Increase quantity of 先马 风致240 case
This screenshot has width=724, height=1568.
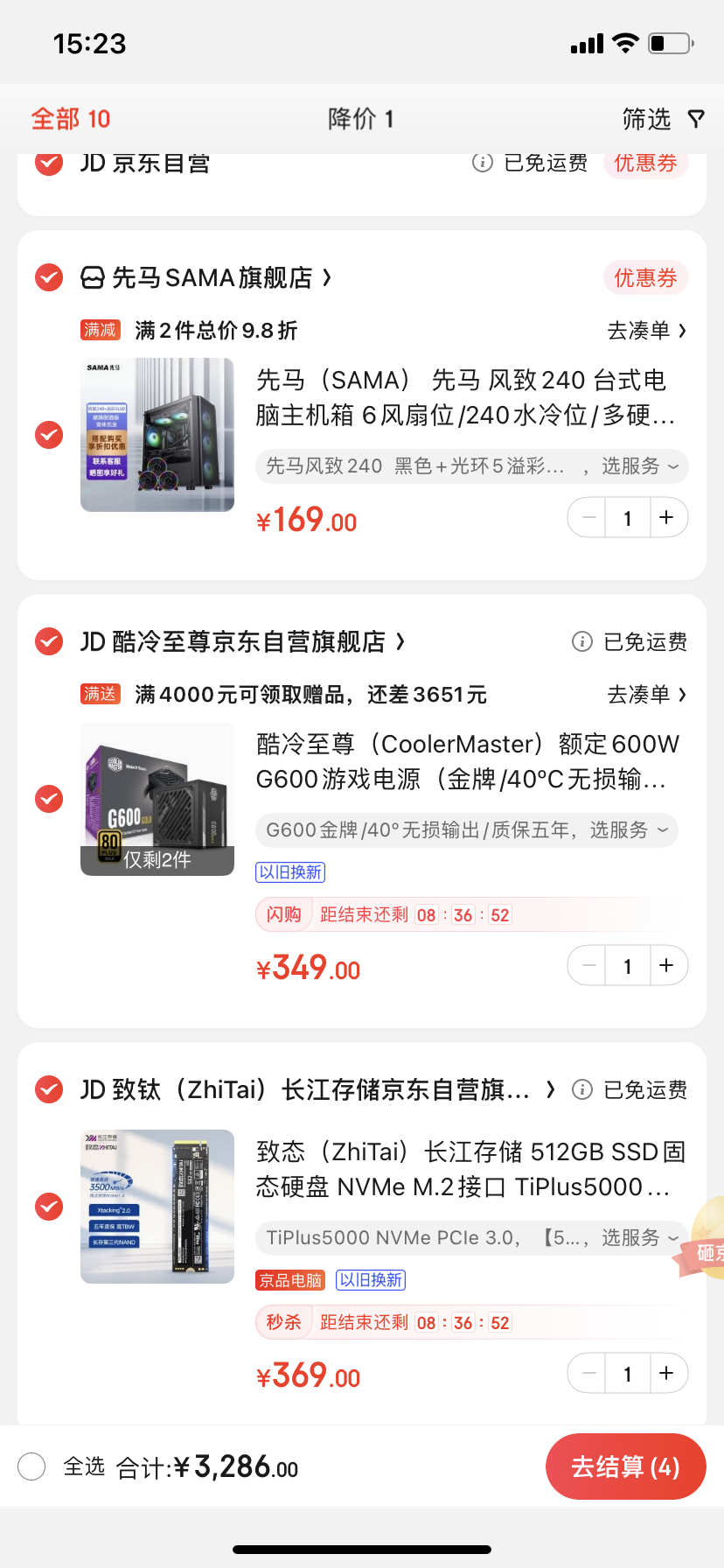[x=667, y=518]
